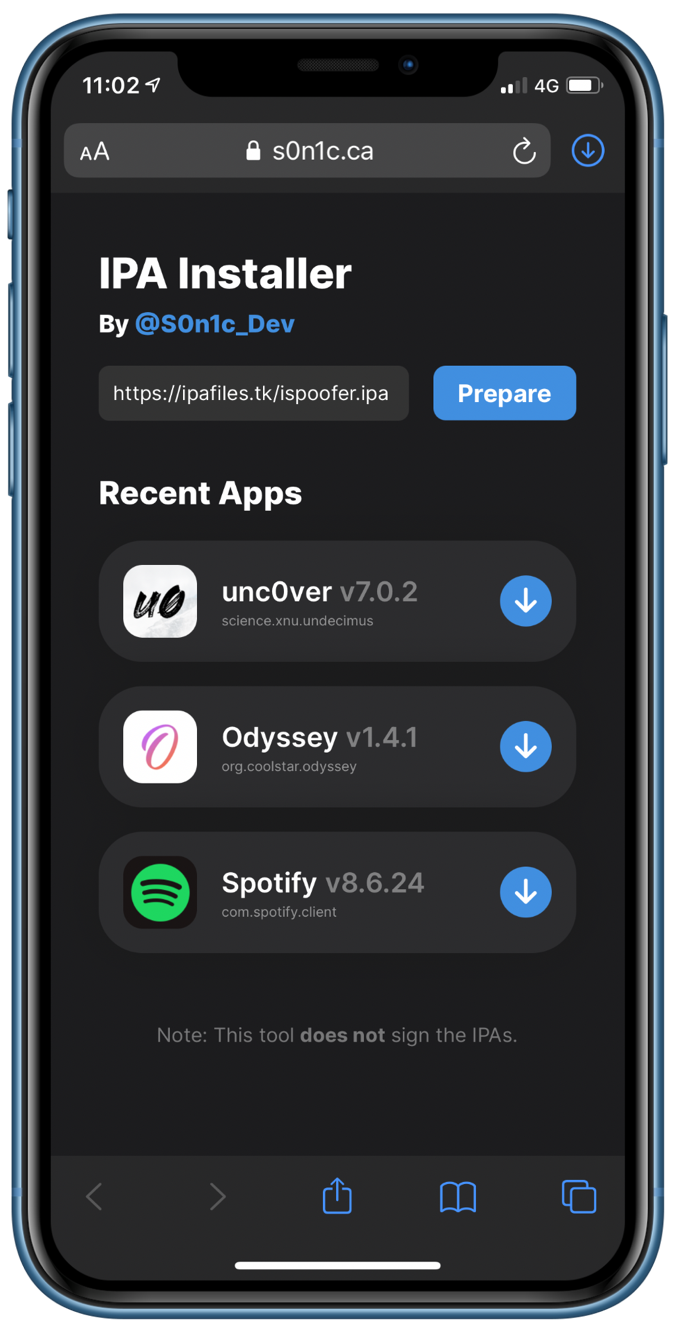This screenshot has height=1336, width=675.
Task: Download Spotify v8.6.24
Action: [525, 891]
